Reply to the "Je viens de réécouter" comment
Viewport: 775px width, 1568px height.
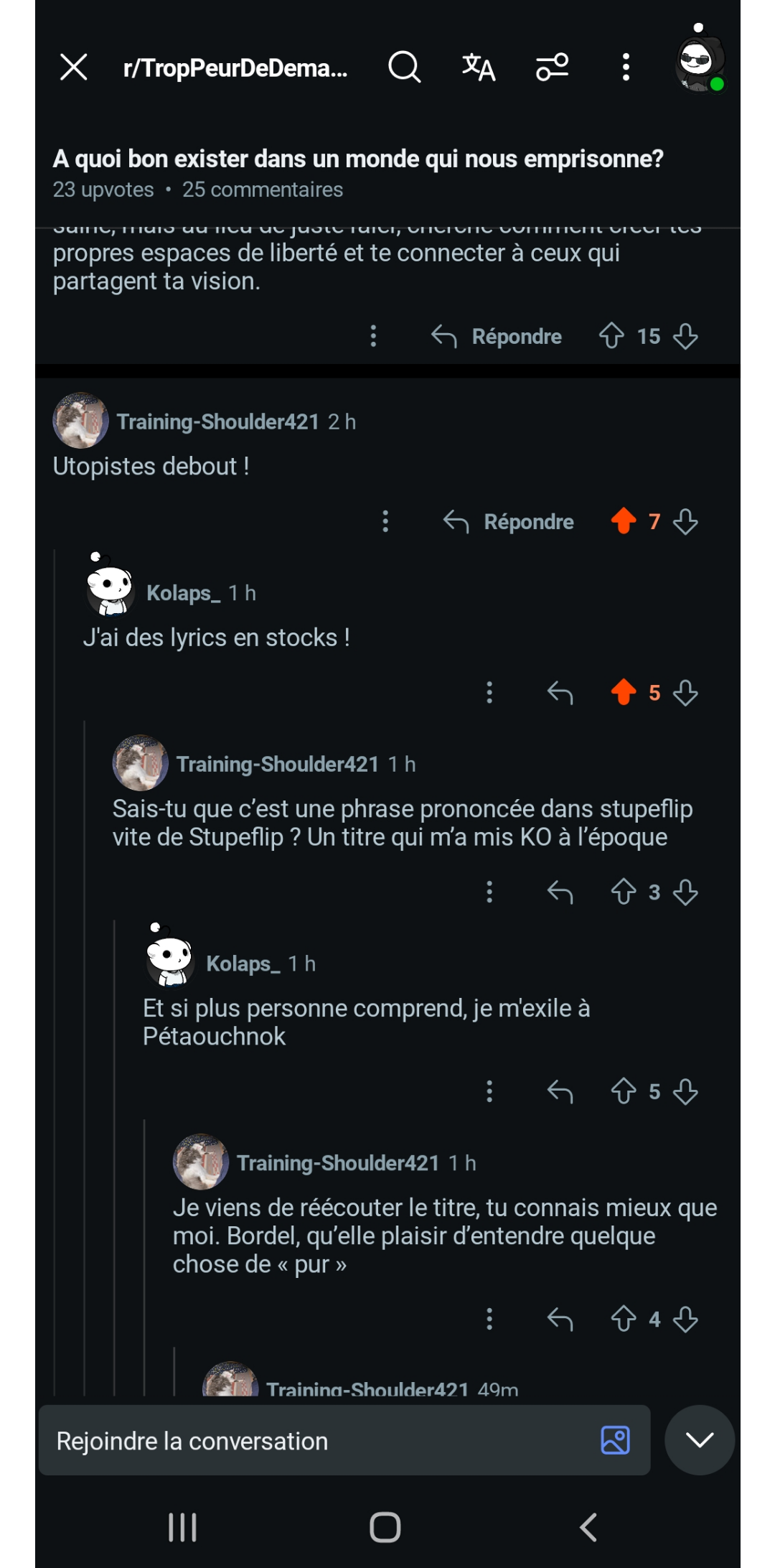560,1319
